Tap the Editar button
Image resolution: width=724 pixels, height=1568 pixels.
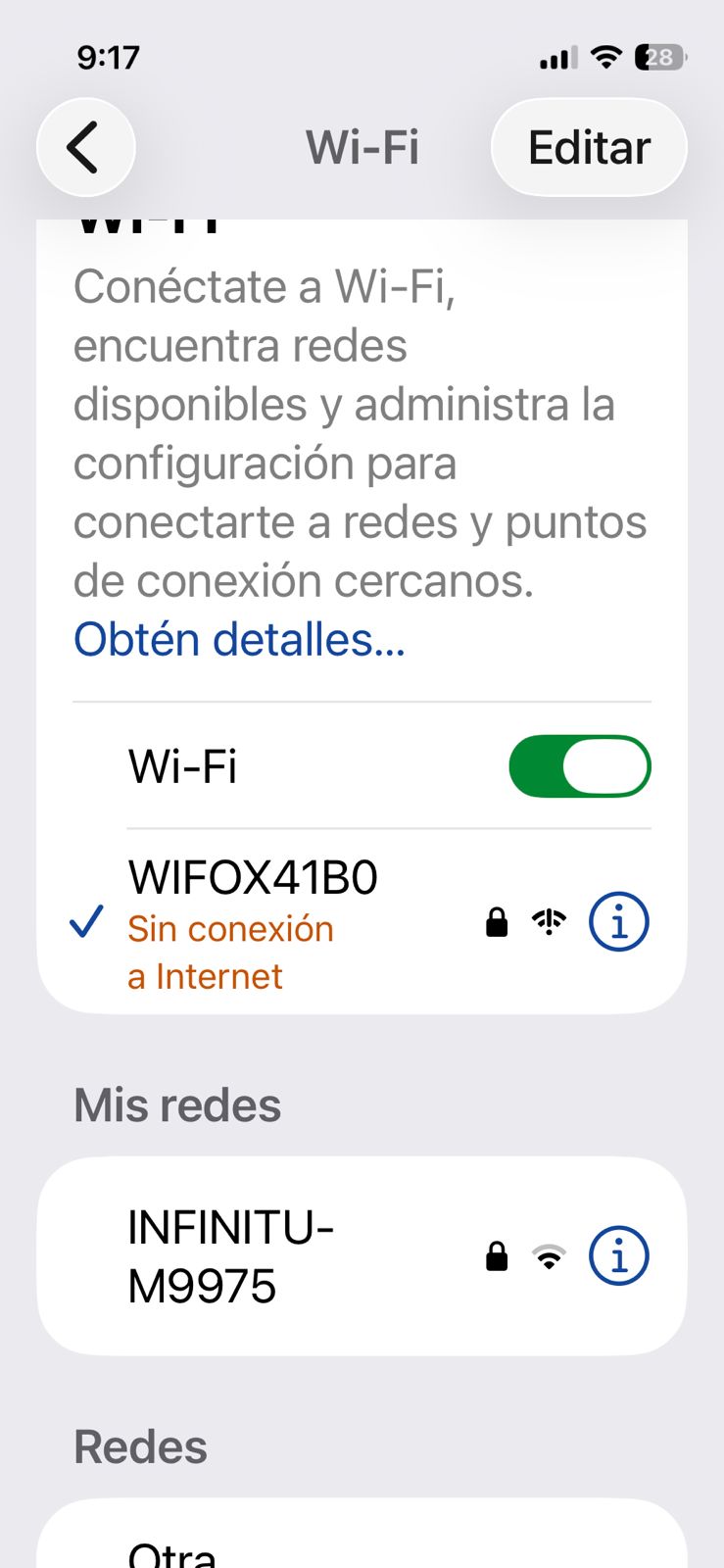point(589,148)
